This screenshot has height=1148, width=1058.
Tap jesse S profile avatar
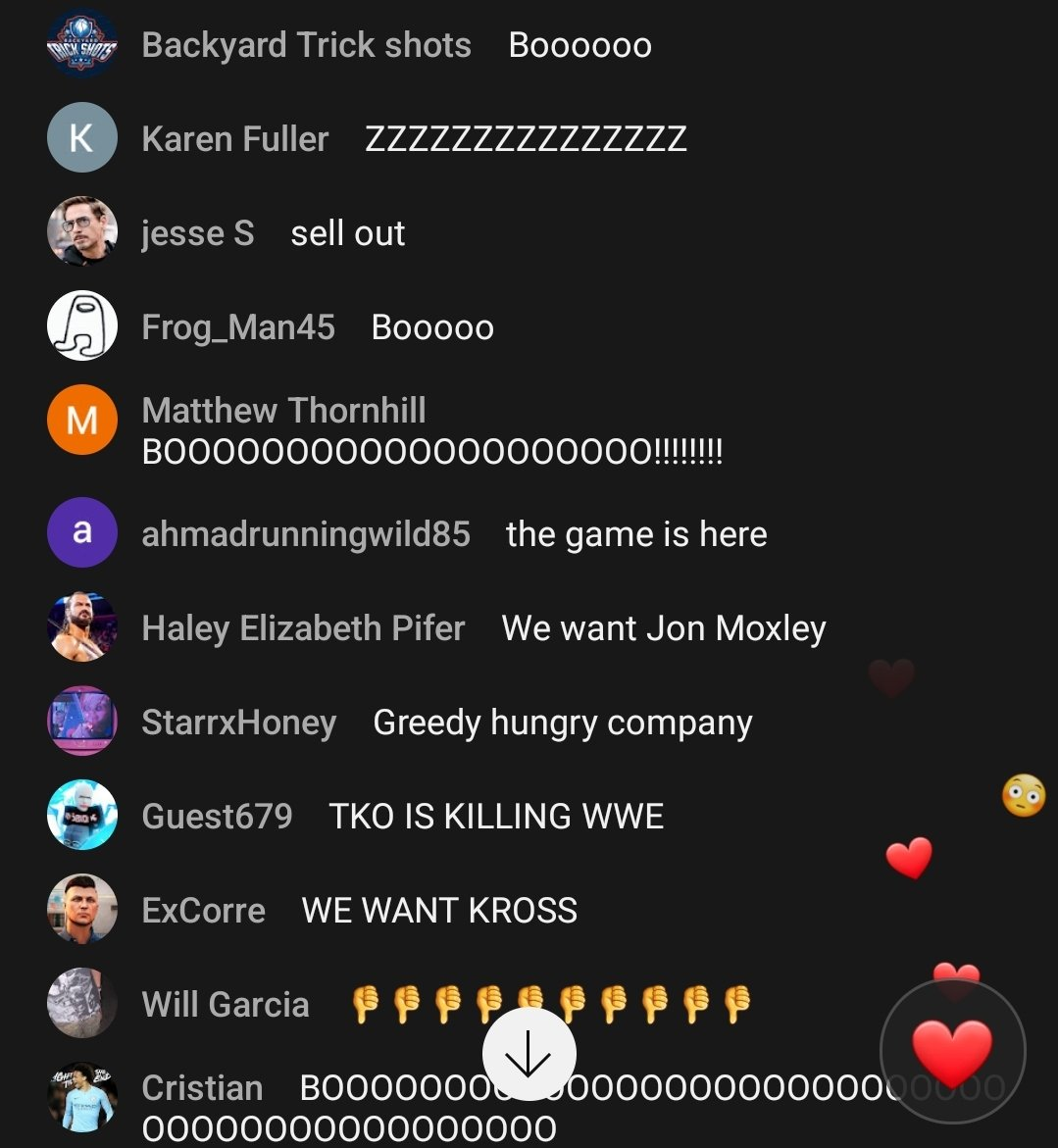click(x=82, y=232)
